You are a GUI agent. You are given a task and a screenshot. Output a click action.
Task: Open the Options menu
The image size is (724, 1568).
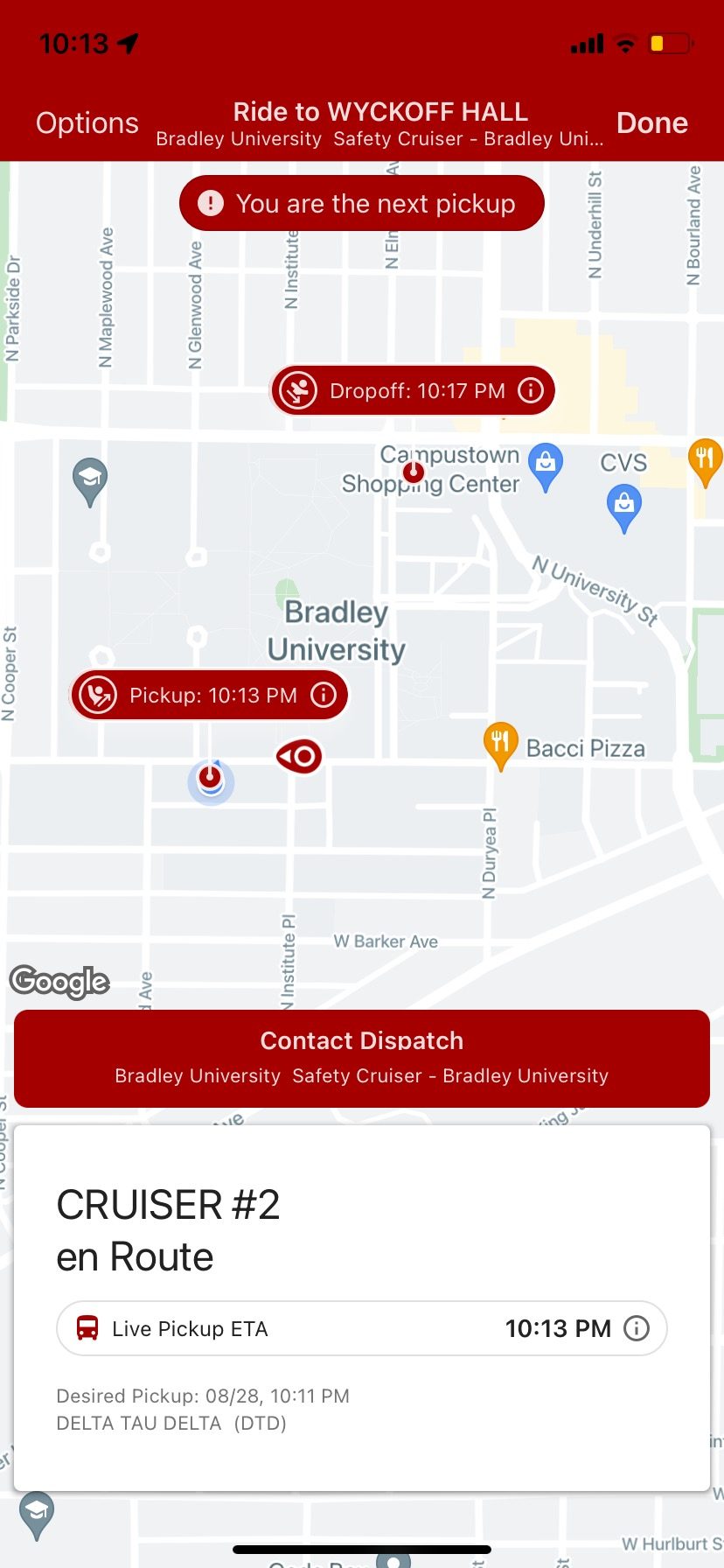[87, 123]
